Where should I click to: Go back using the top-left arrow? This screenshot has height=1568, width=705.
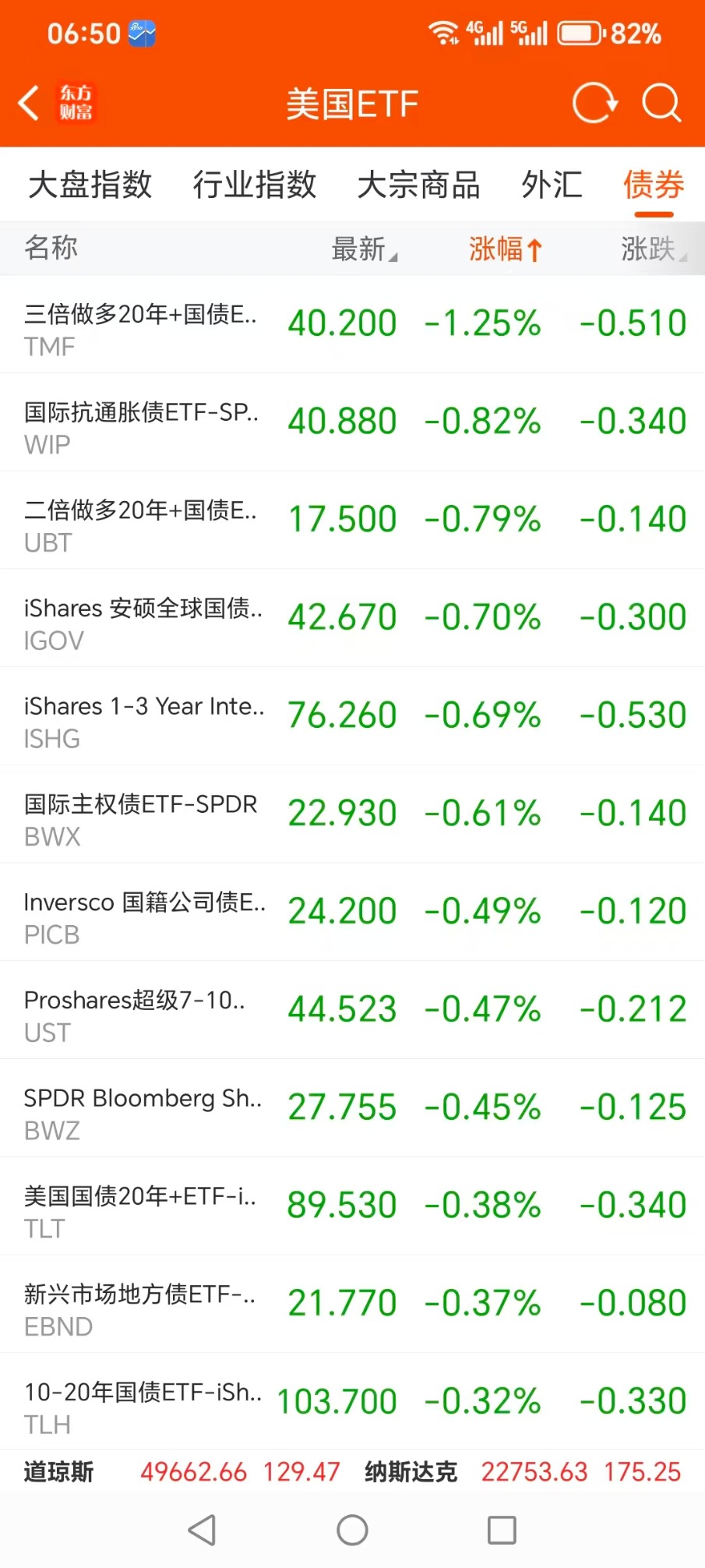[x=30, y=103]
